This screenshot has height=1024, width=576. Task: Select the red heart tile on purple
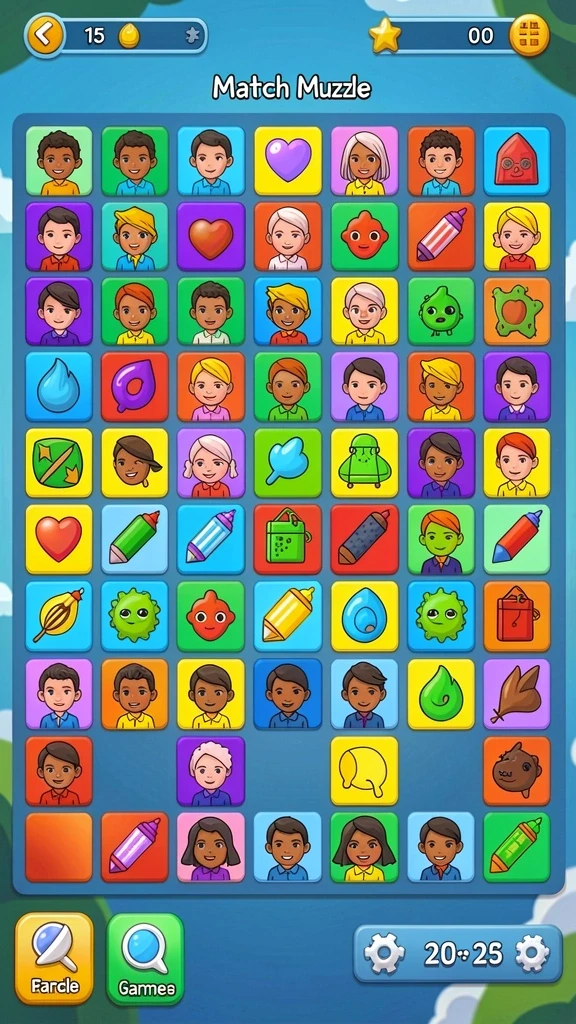[211, 236]
